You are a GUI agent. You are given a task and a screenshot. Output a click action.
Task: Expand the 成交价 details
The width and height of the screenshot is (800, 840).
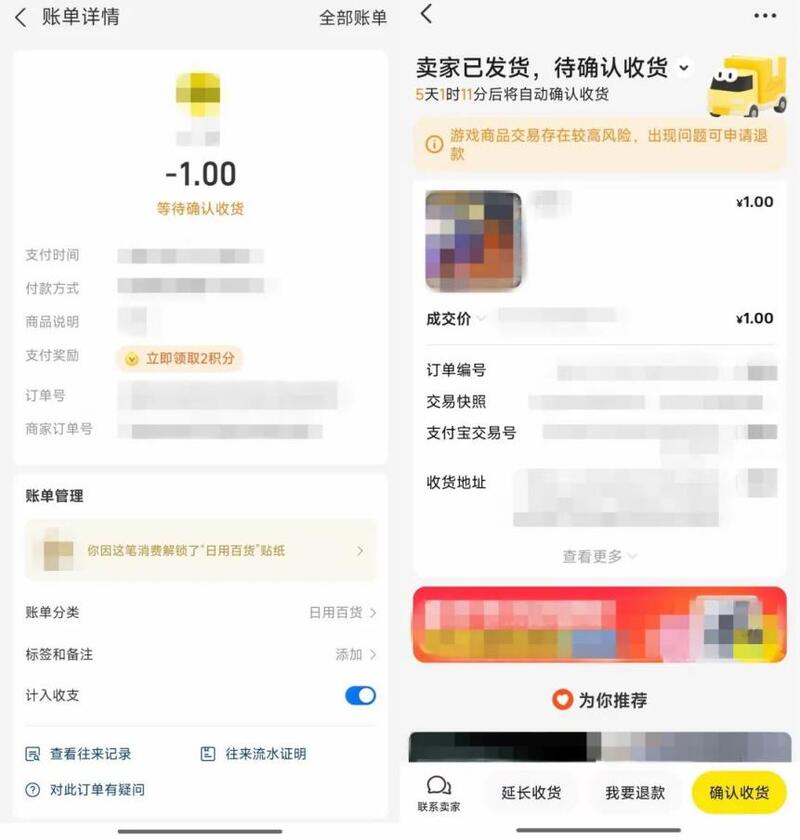457,318
